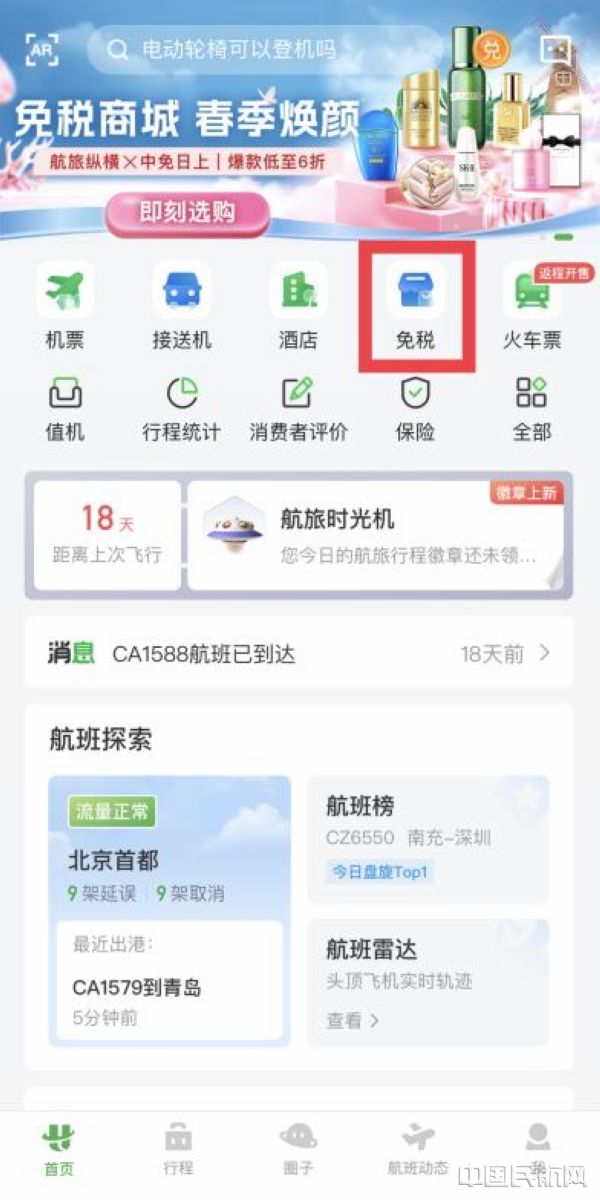Open 火车票 train tickets
Viewport: 600px width, 1200px height.
(531, 305)
